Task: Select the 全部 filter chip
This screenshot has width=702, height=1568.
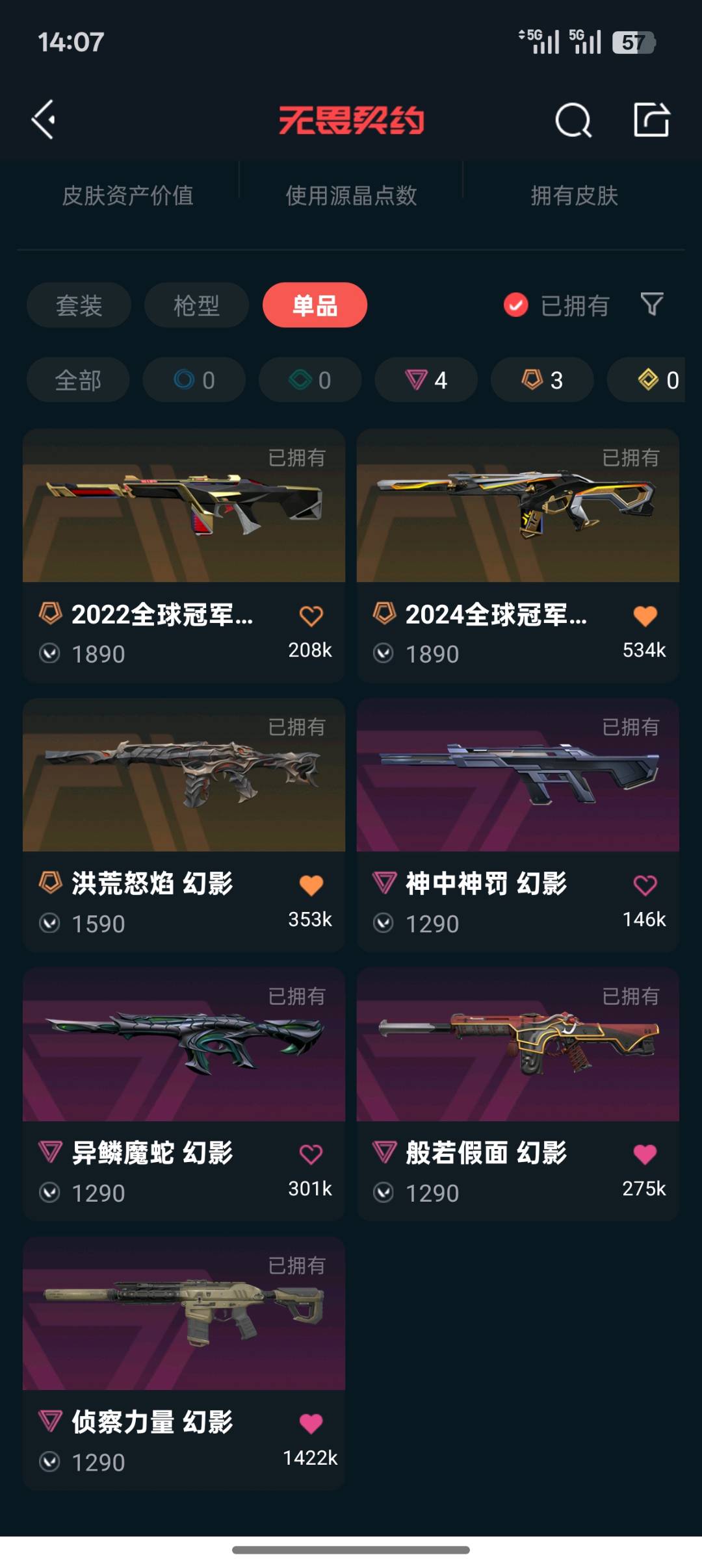Action: point(78,380)
